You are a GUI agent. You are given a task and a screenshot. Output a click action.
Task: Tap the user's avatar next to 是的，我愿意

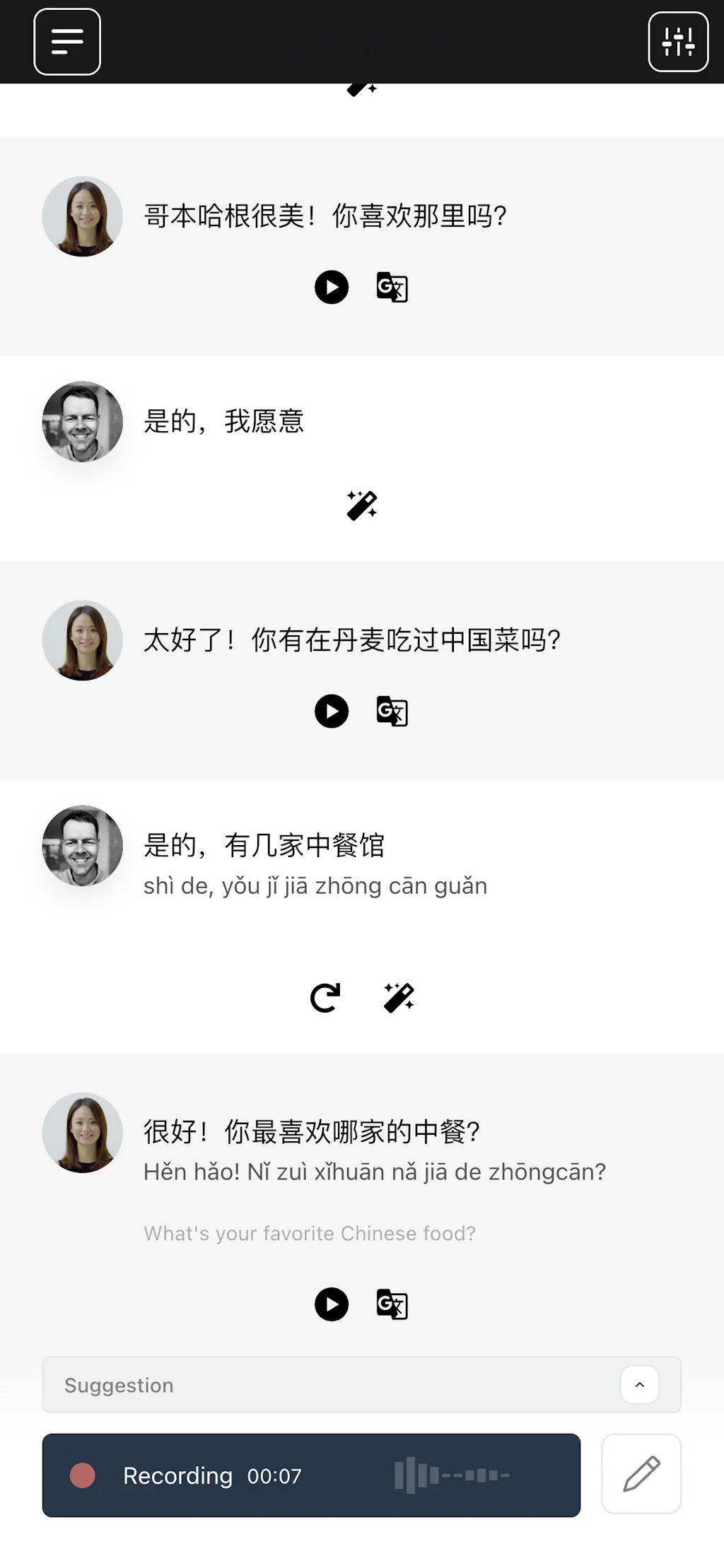coord(82,422)
